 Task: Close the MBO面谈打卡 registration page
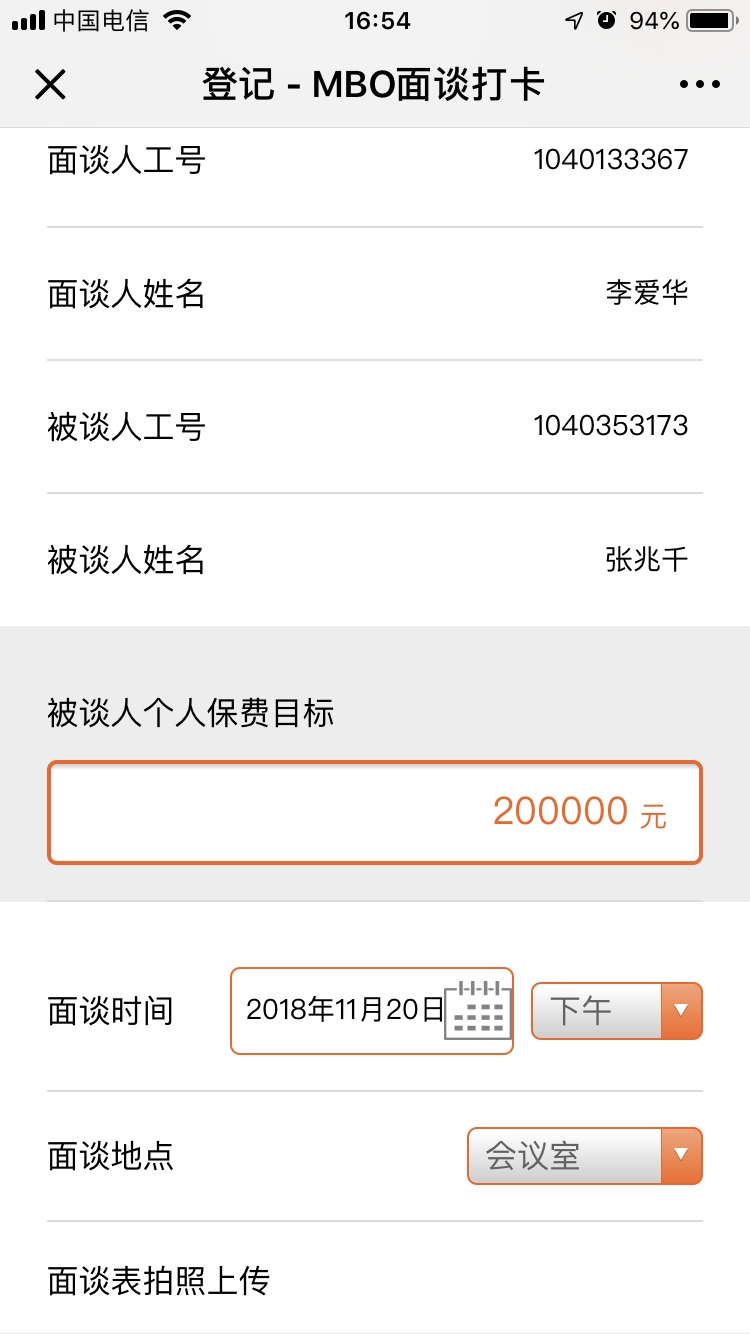coord(50,85)
